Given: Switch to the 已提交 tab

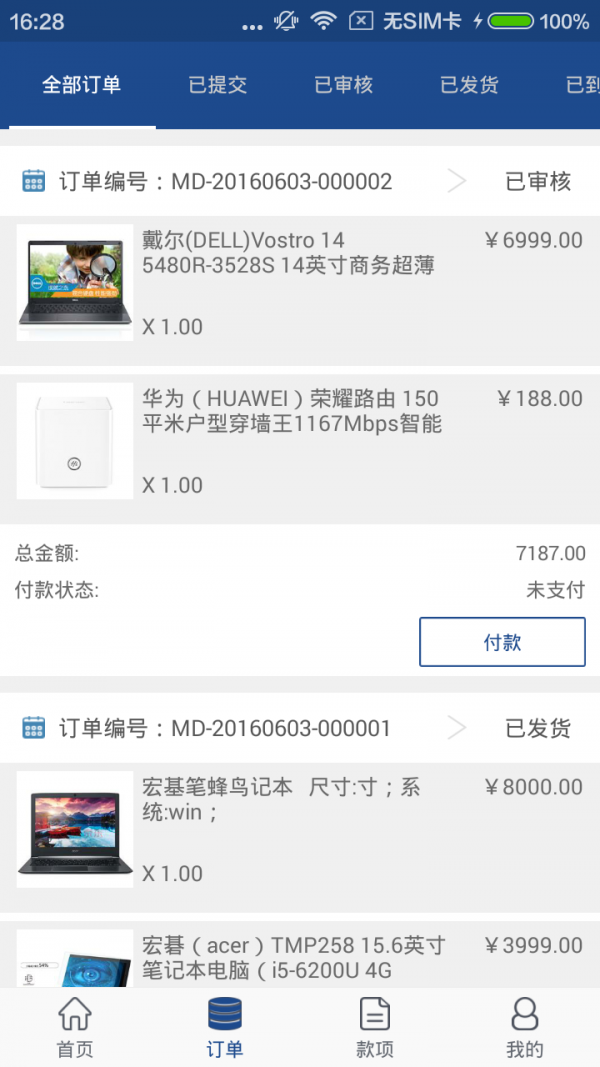Looking at the screenshot, I should click(217, 85).
